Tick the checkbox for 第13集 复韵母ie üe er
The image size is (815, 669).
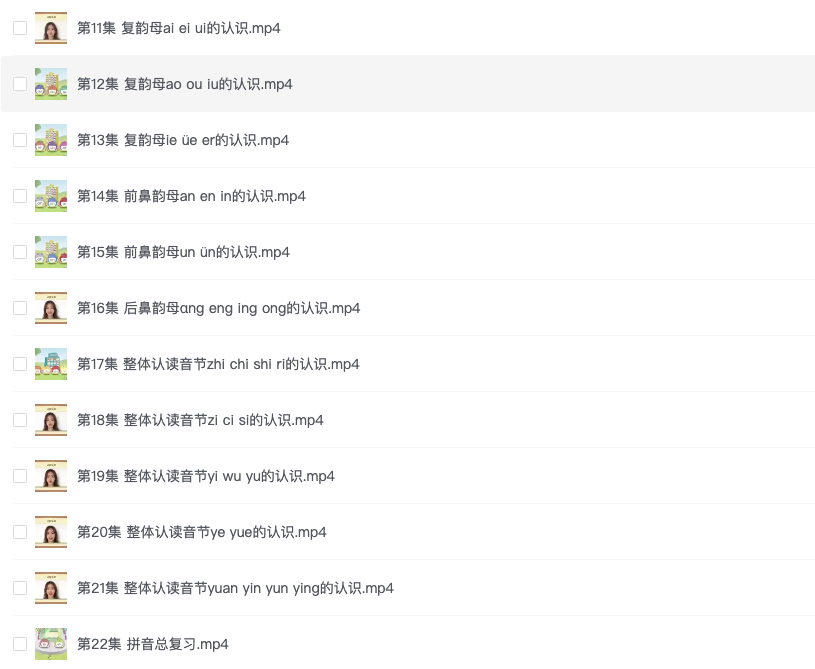click(x=20, y=140)
